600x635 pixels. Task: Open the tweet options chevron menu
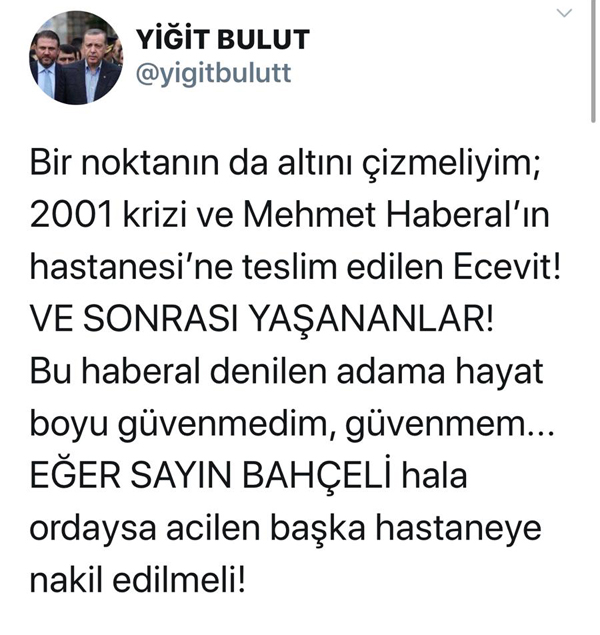(566, 13)
